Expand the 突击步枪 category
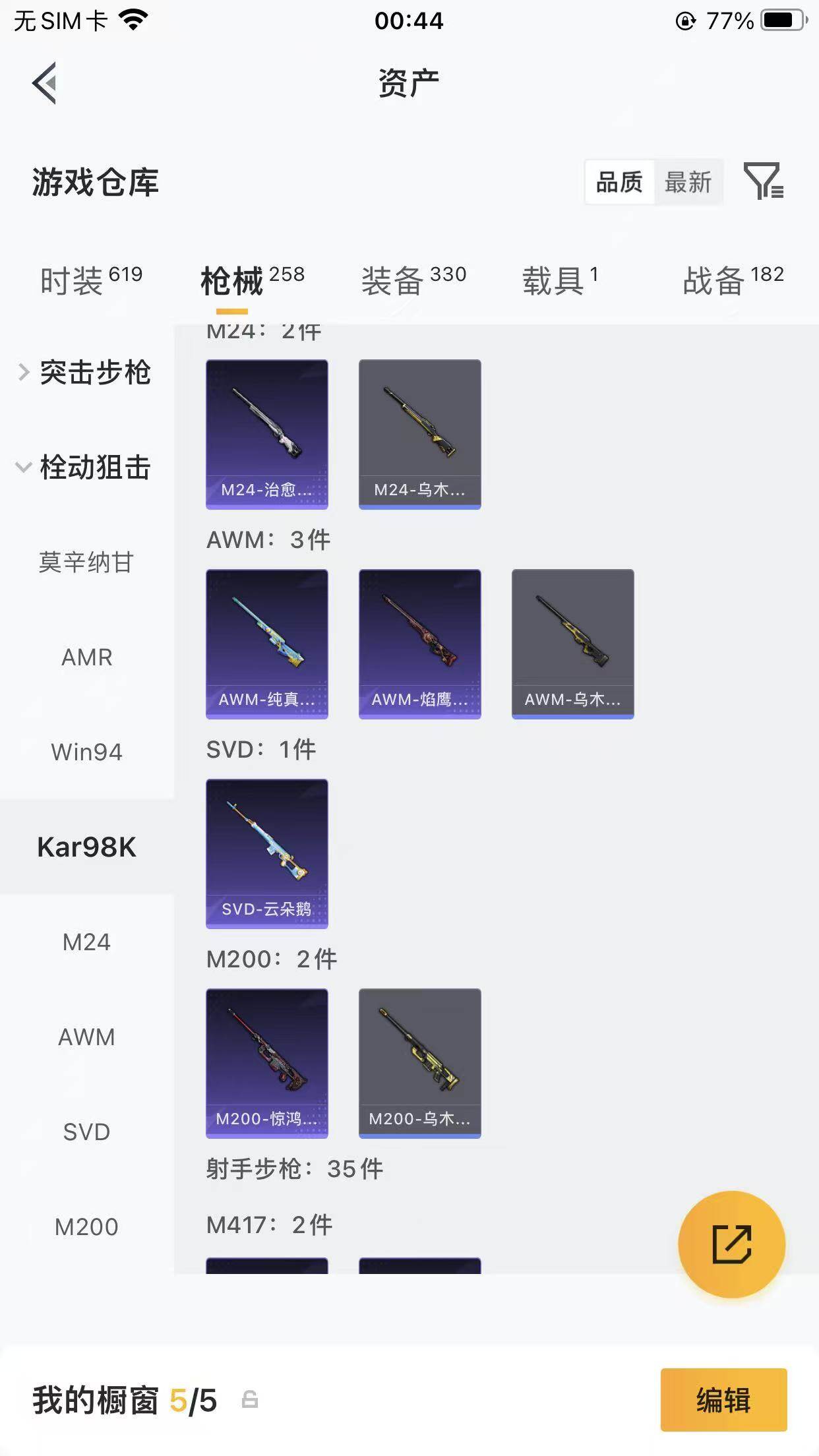This screenshot has height=1456, width=819. [86, 373]
